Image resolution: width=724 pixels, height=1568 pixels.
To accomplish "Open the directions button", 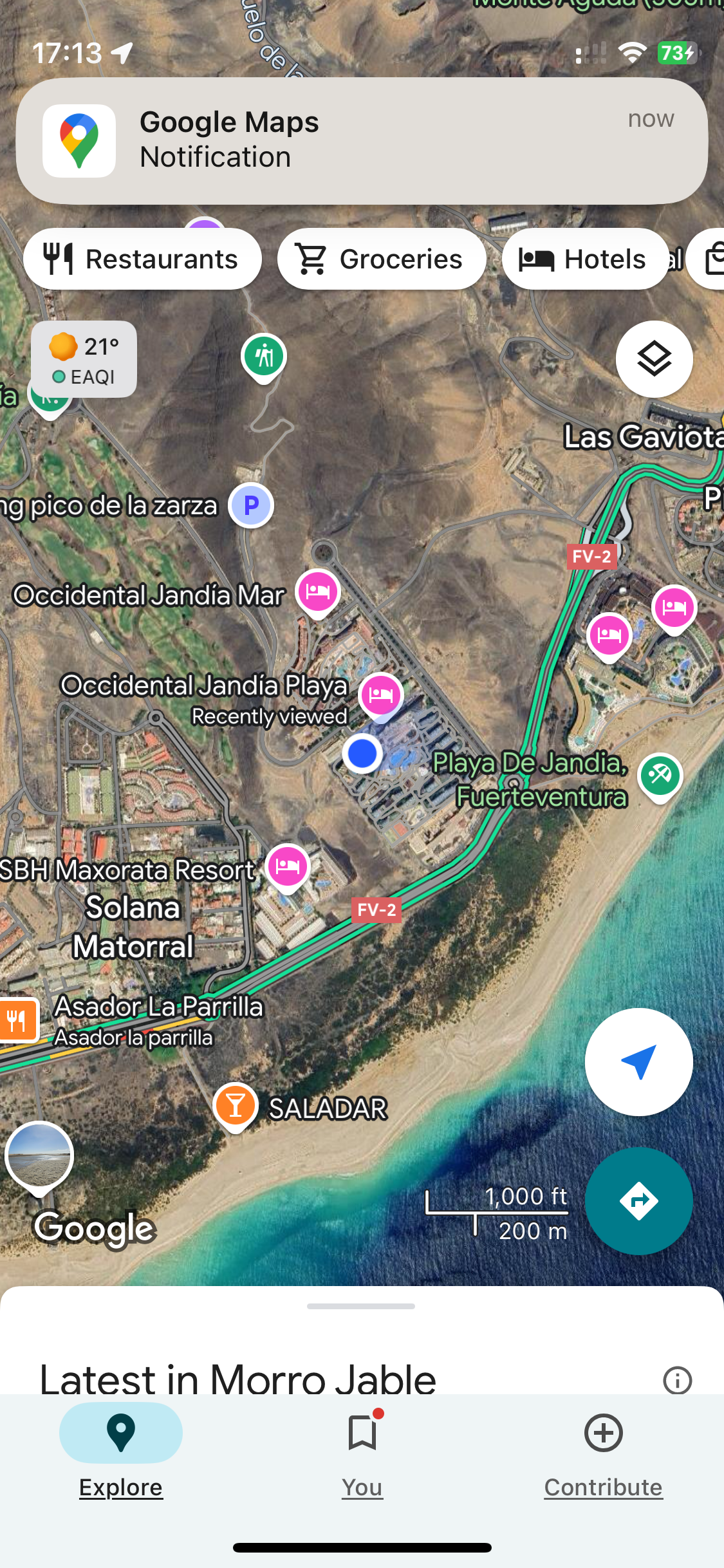I will click(638, 1200).
